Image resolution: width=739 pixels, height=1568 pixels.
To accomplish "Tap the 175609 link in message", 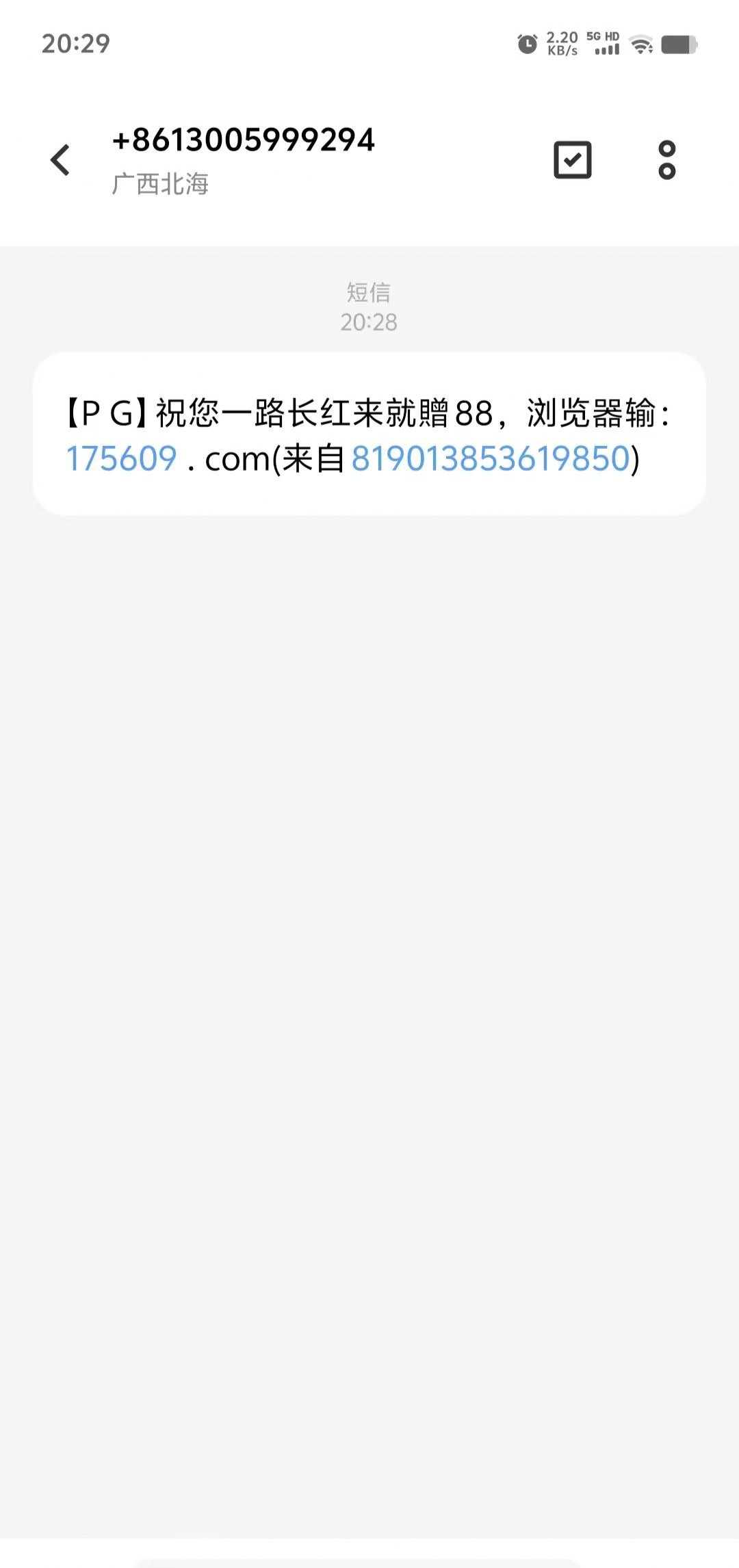I will pos(121,458).
